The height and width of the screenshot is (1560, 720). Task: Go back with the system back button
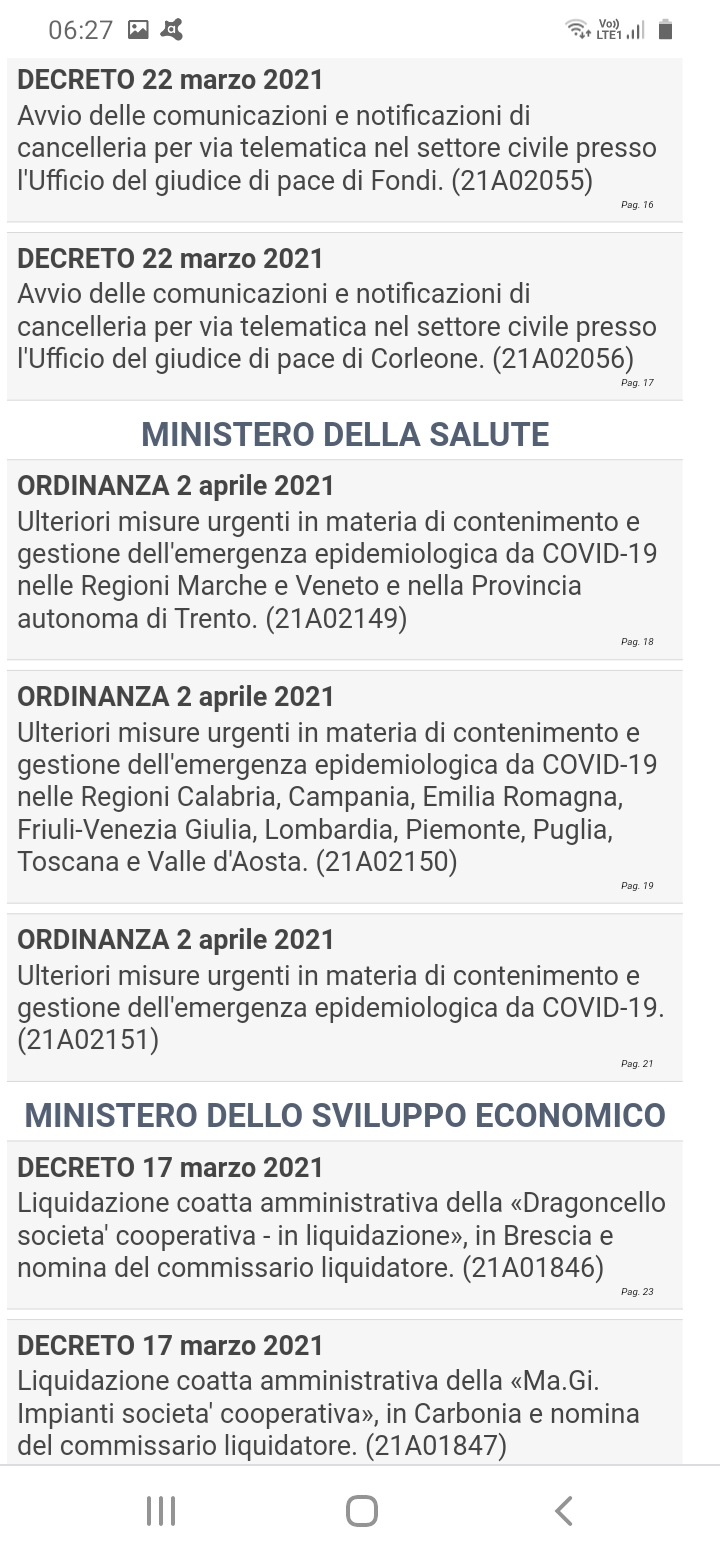pos(563,1511)
